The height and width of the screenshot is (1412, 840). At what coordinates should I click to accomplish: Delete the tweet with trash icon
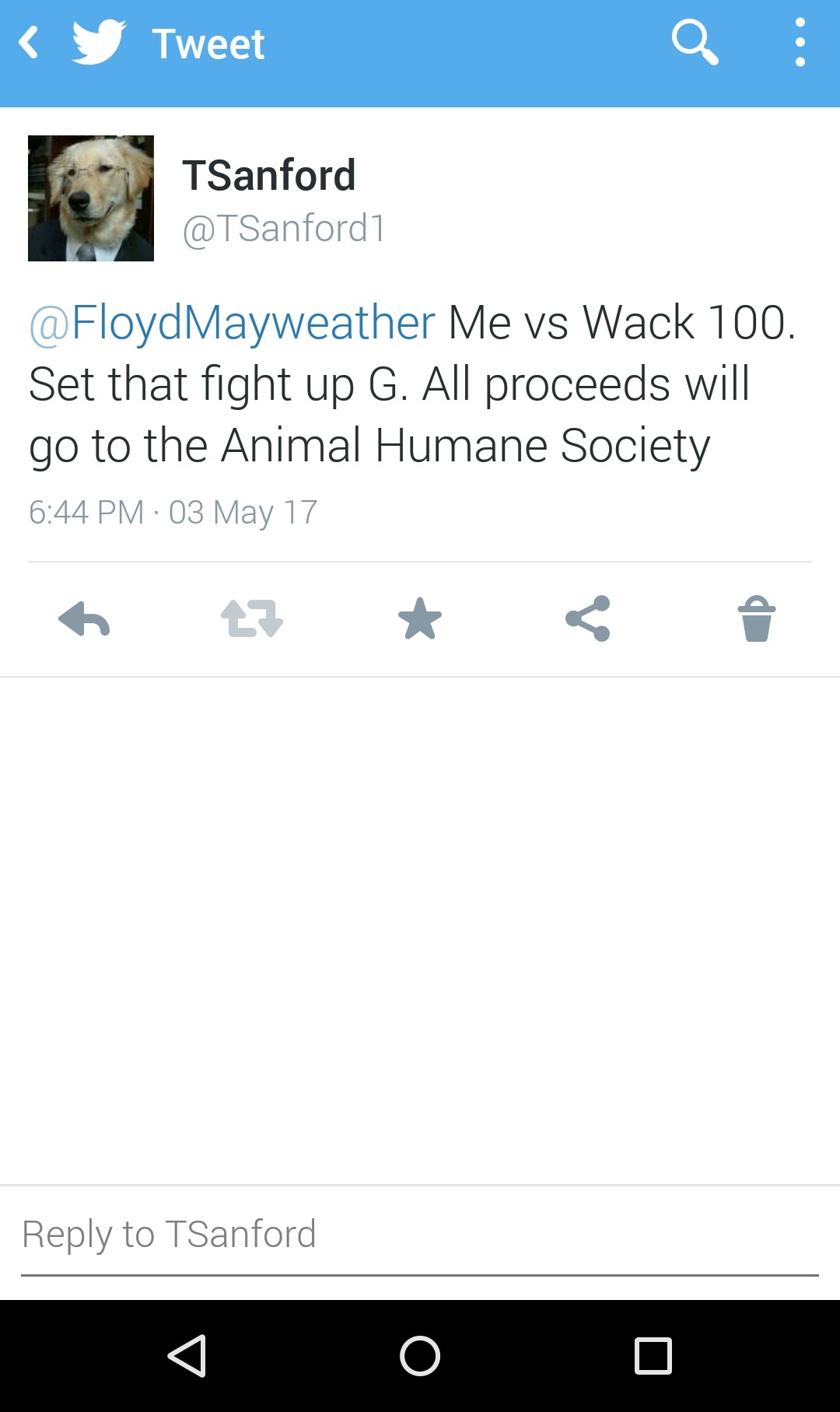click(x=756, y=619)
